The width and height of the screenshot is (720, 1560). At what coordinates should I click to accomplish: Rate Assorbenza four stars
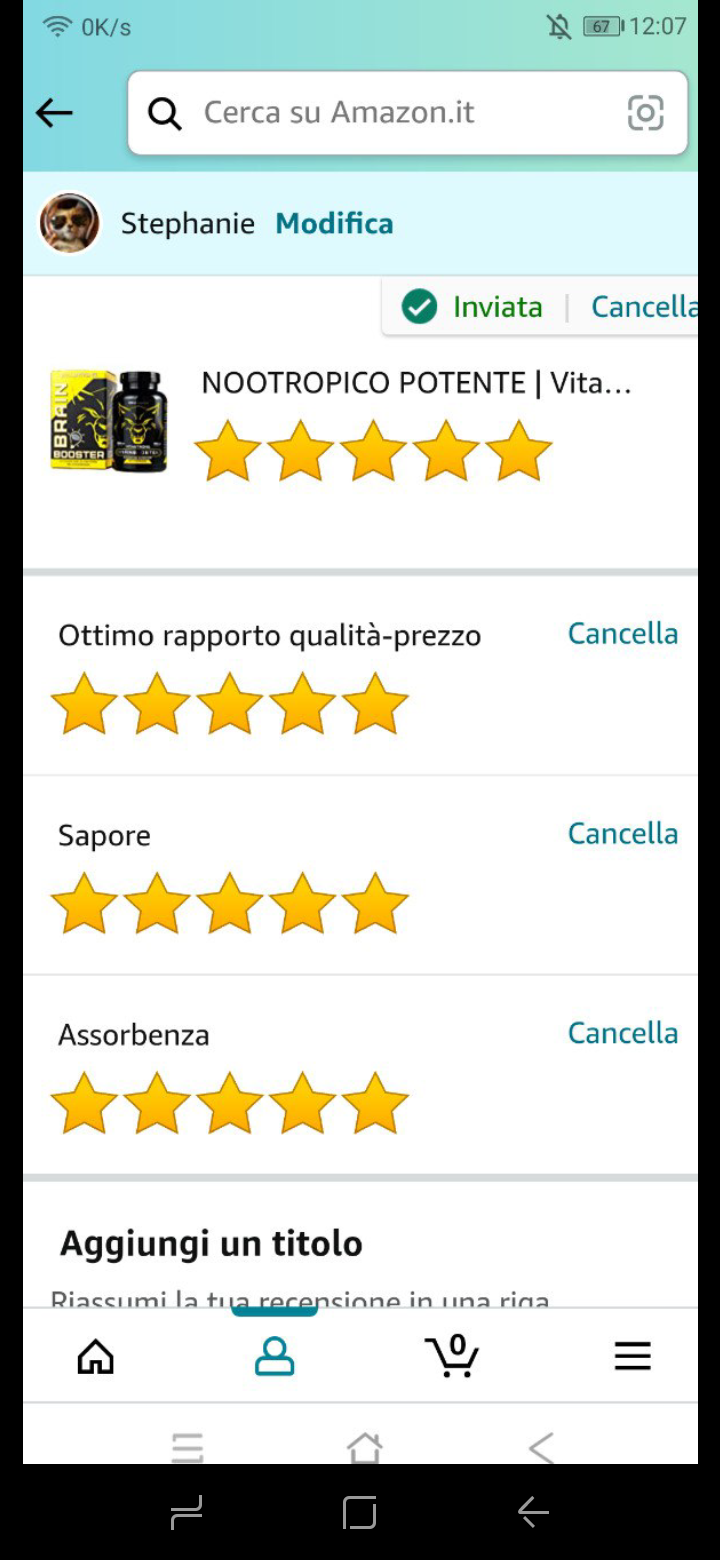(x=302, y=1104)
